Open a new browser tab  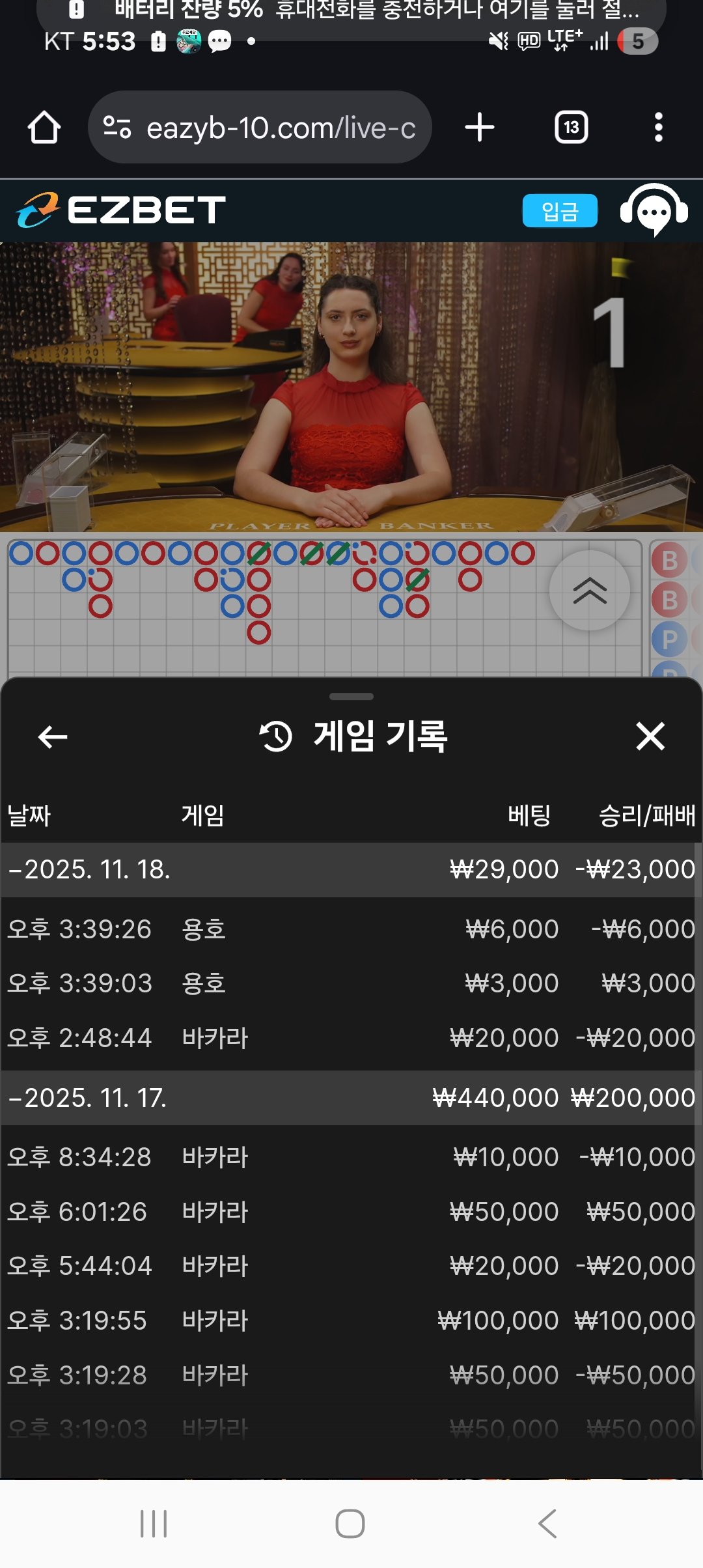[x=480, y=128]
